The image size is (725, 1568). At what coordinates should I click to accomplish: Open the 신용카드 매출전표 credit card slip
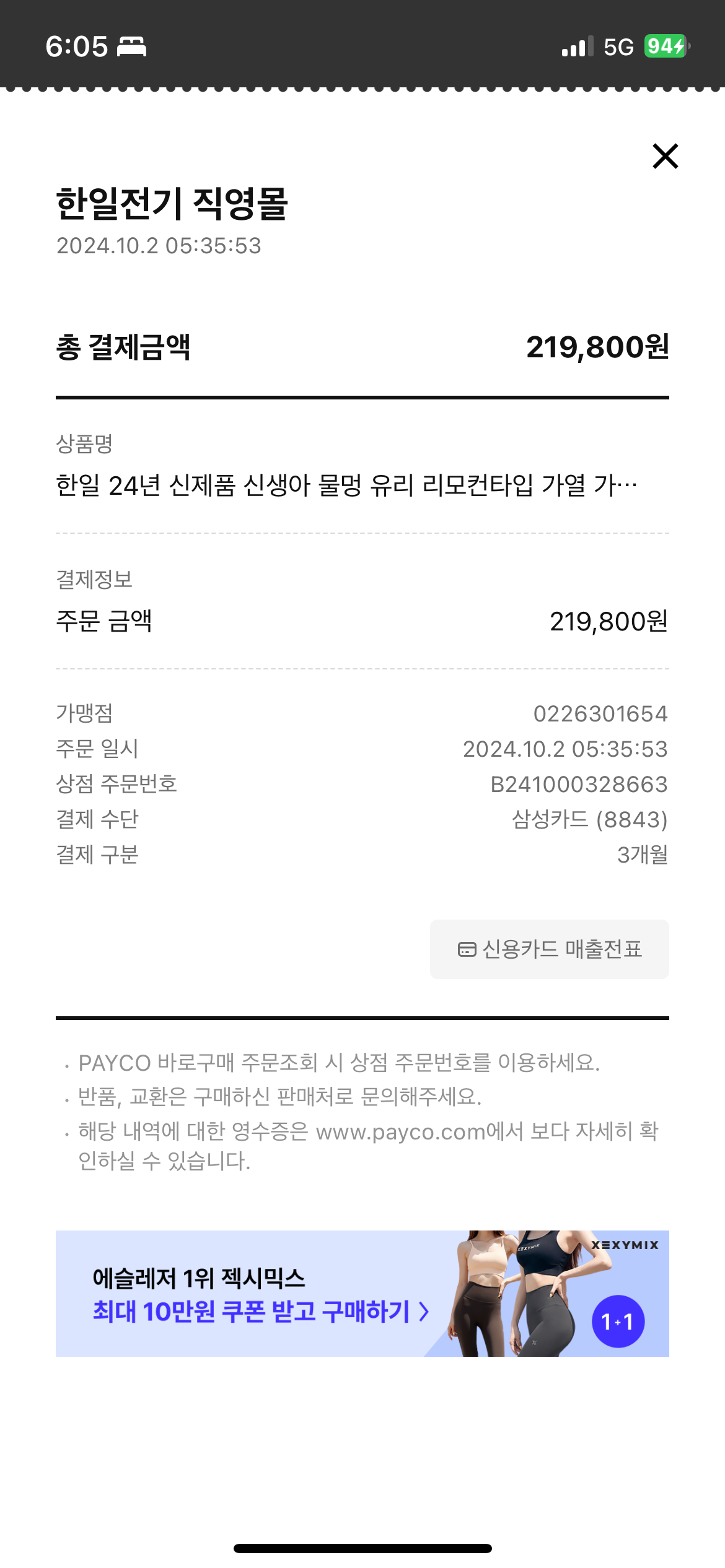pos(550,949)
